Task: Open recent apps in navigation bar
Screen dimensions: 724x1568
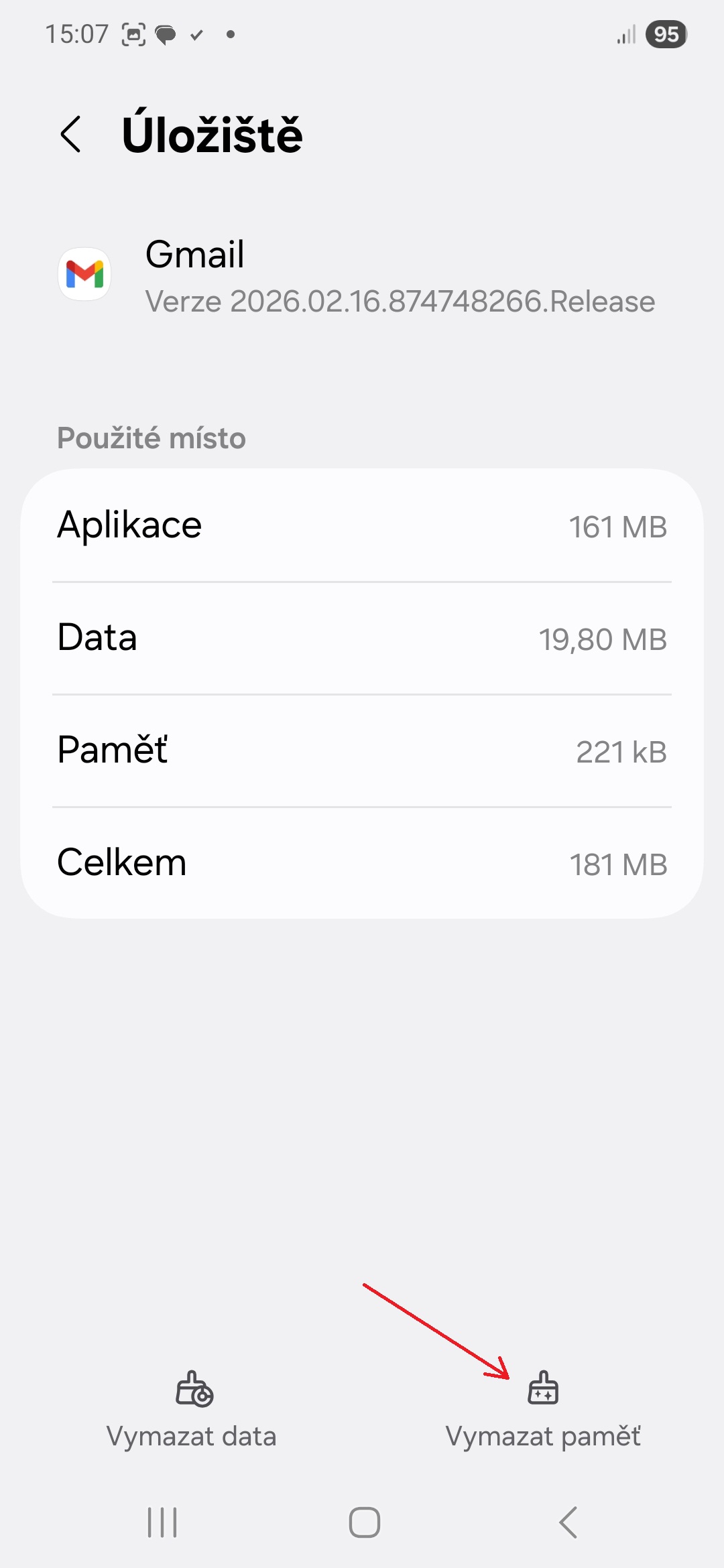Action: click(x=162, y=1522)
